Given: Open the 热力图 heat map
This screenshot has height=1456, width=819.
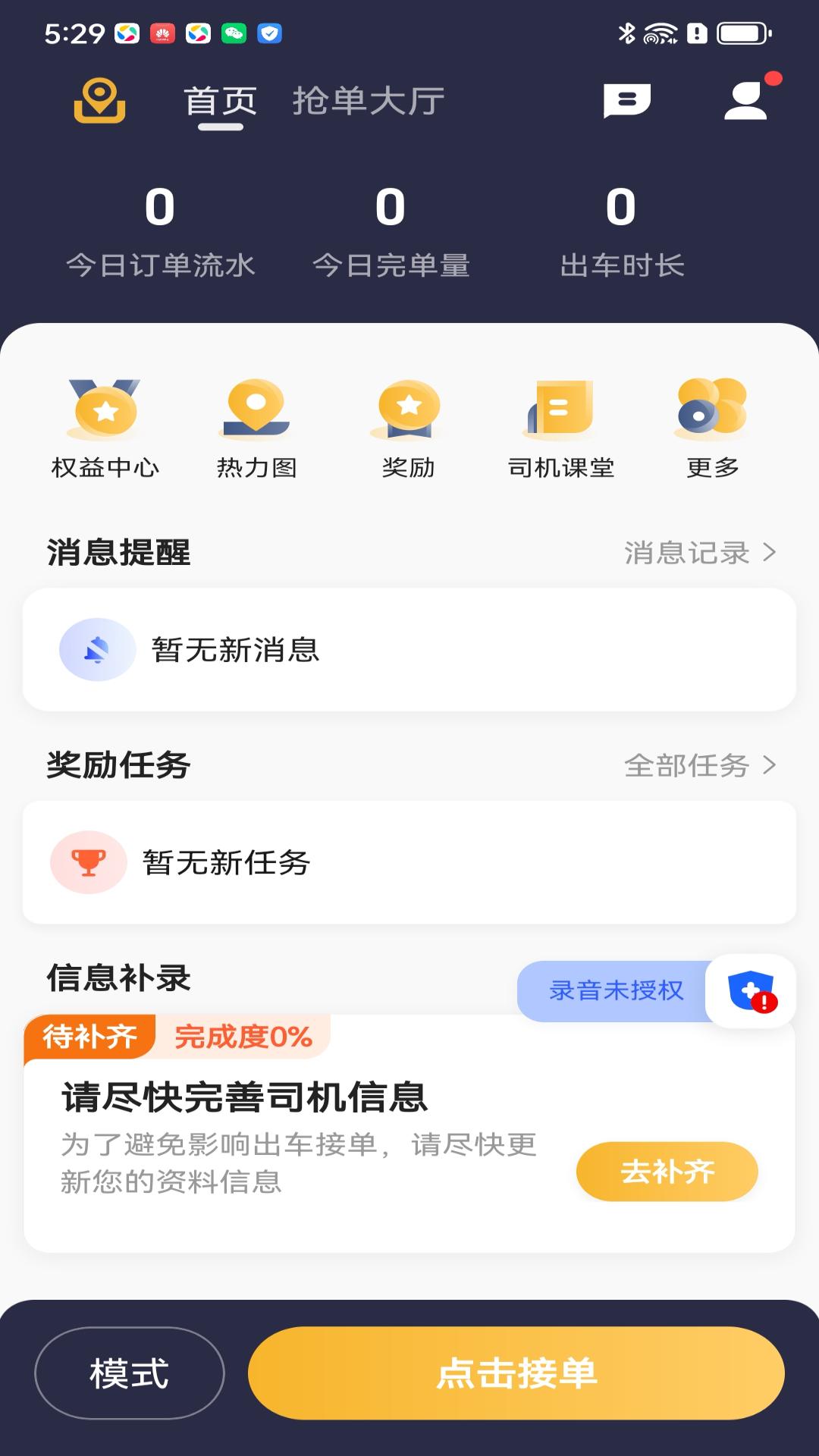Looking at the screenshot, I should 257,425.
